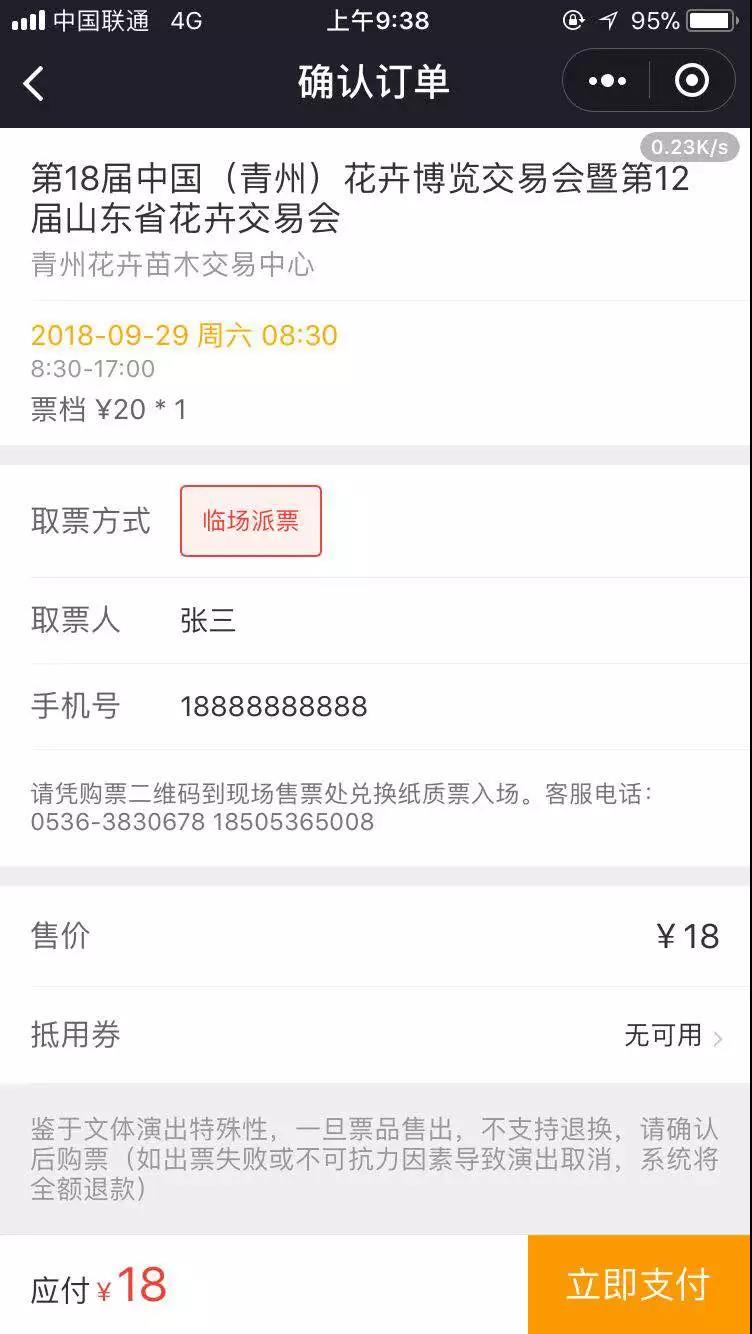Click the orientation lock icon in status bar

coord(571,18)
